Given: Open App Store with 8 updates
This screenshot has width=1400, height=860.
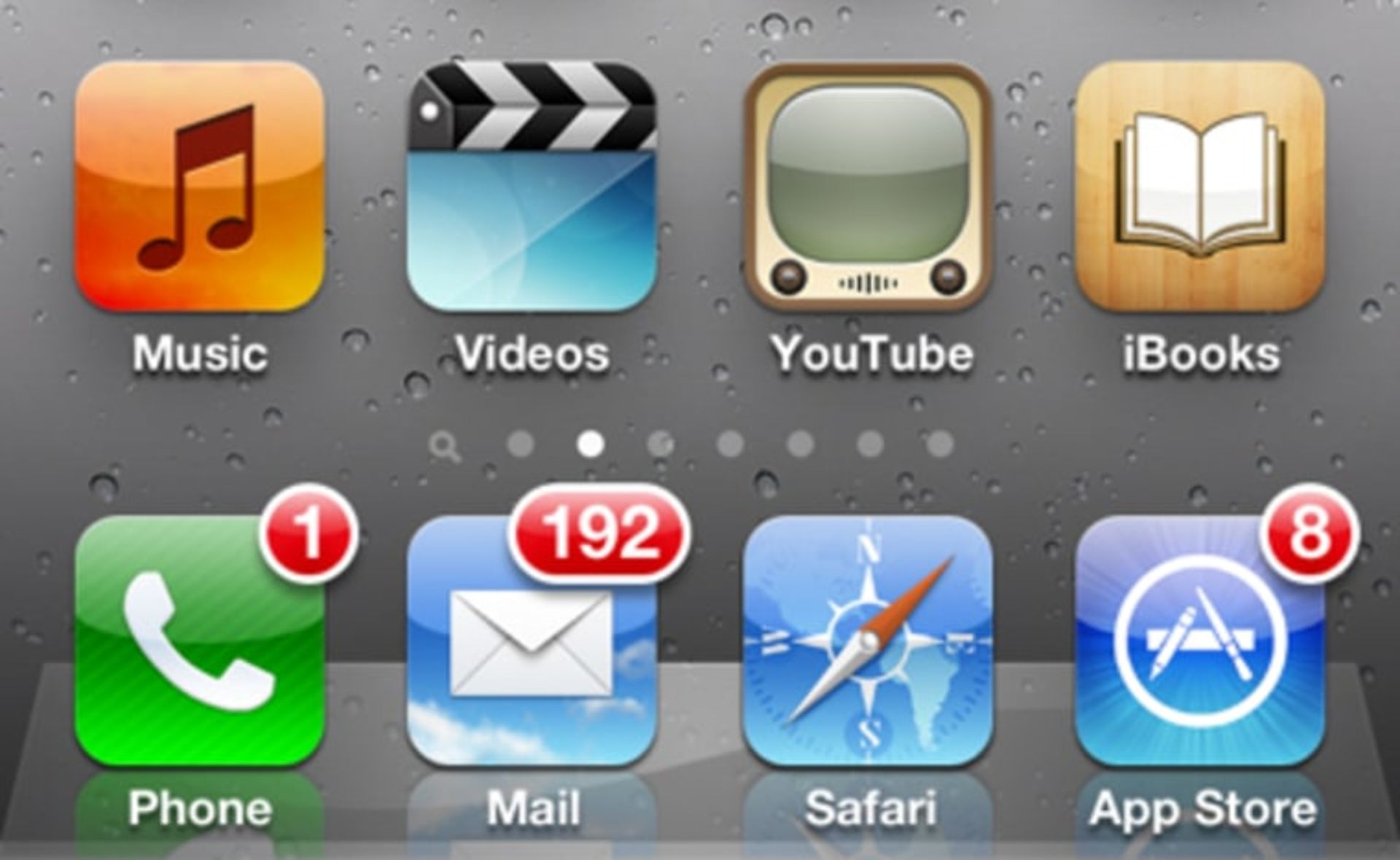Looking at the screenshot, I should (x=1200, y=641).
